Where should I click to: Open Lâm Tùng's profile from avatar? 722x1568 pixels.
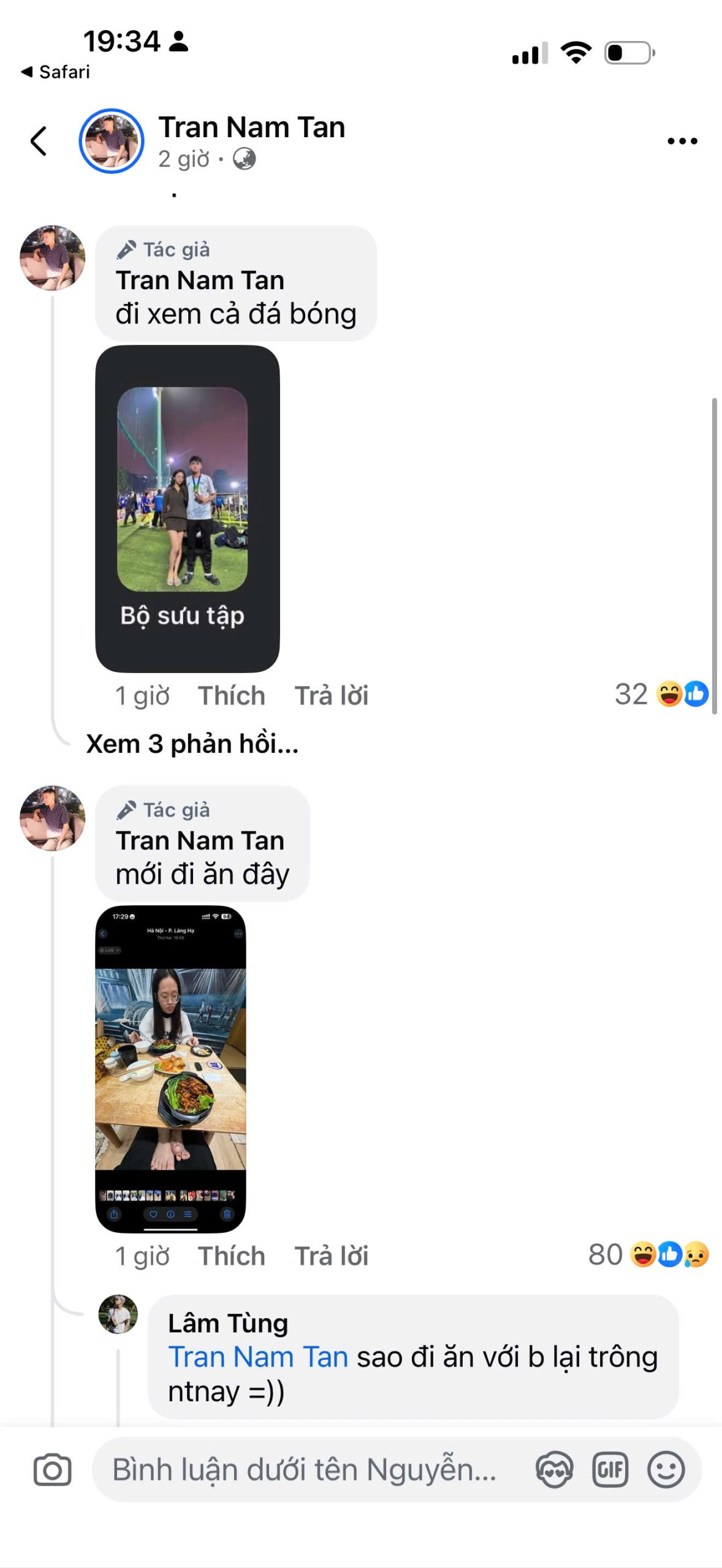118,1314
